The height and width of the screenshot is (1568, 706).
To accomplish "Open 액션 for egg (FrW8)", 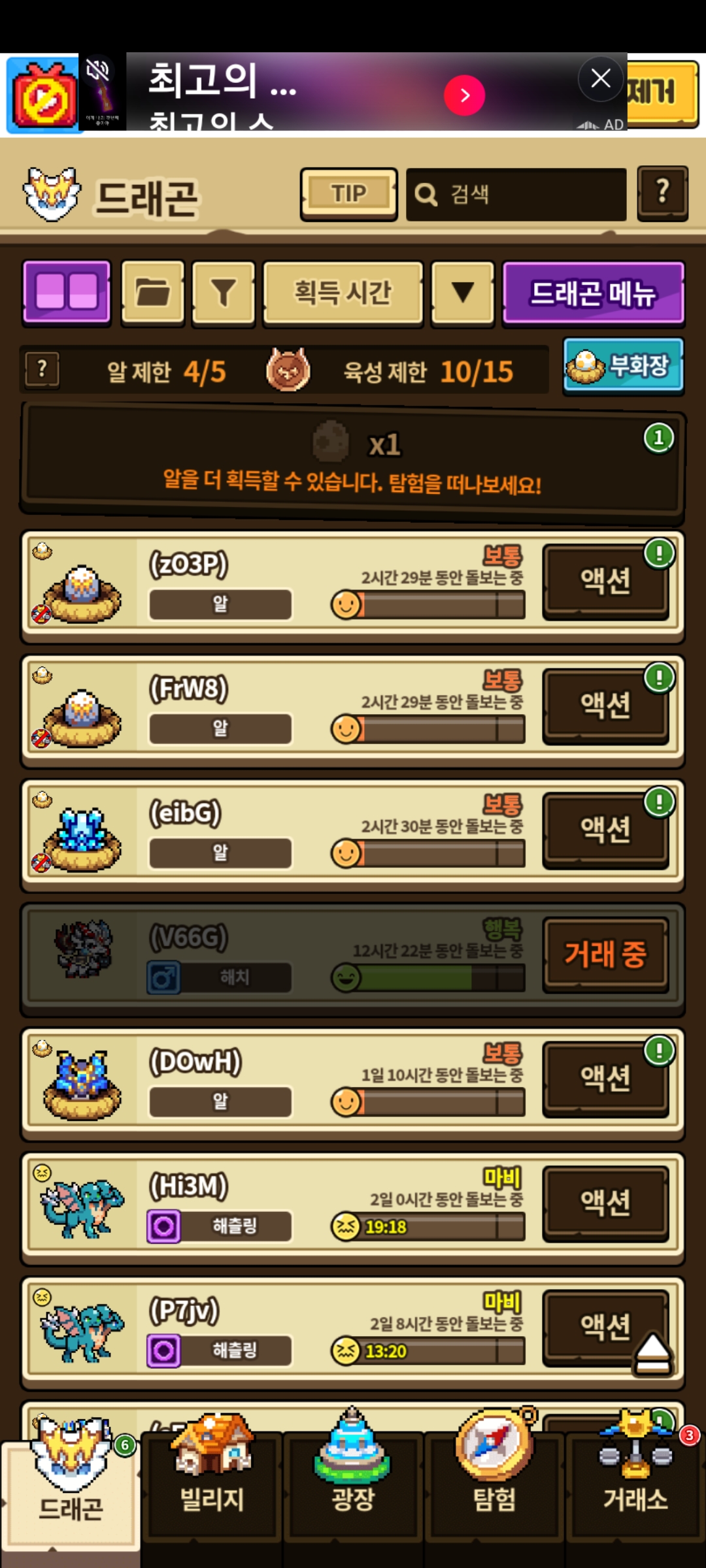I will point(605,705).
